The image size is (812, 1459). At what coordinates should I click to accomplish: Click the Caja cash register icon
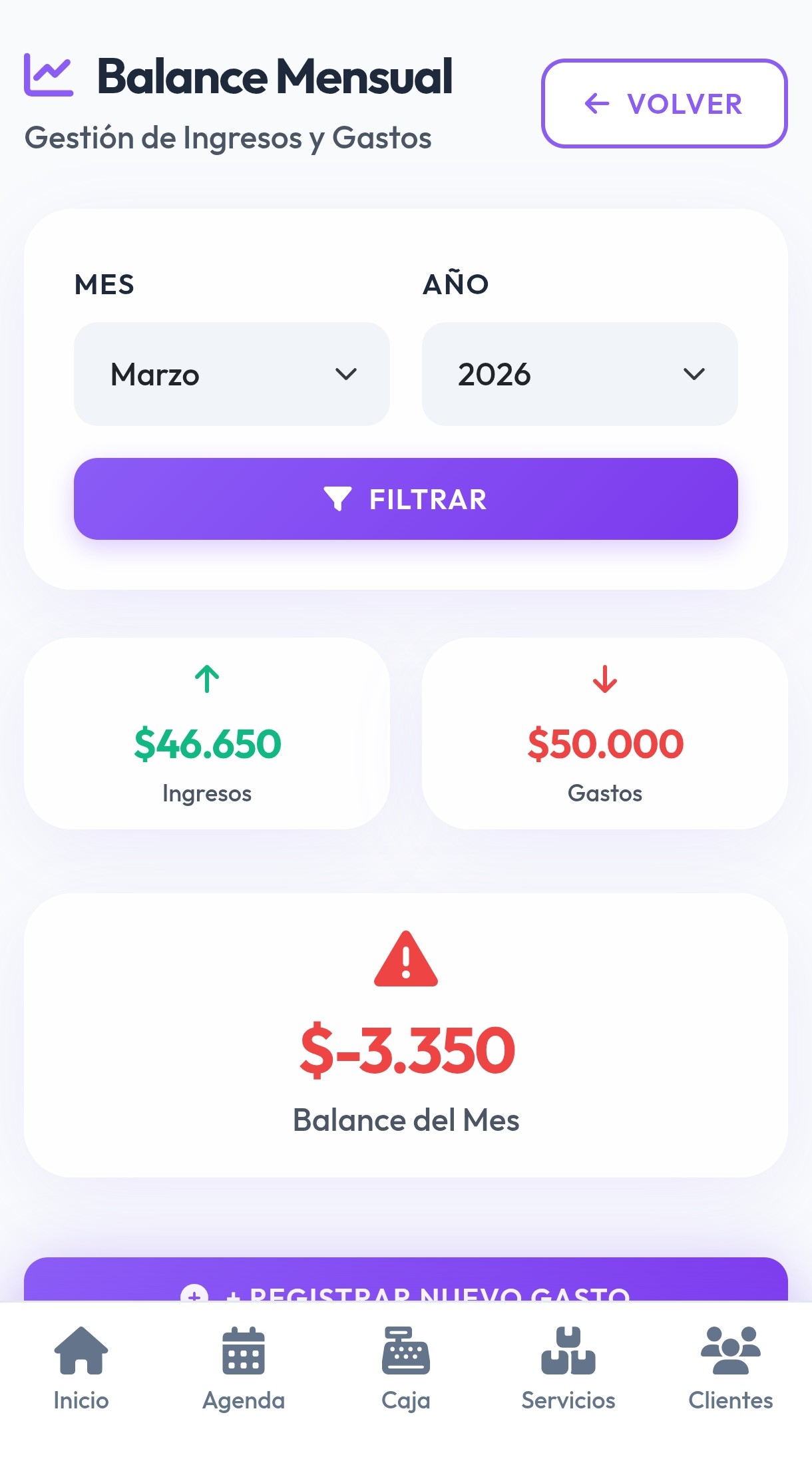click(406, 1353)
